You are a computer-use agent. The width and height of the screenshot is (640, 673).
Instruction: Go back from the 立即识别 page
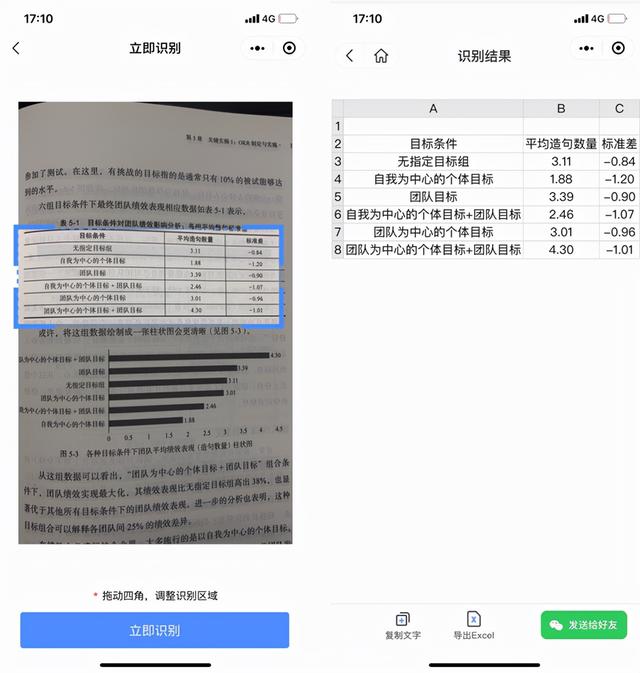16,48
